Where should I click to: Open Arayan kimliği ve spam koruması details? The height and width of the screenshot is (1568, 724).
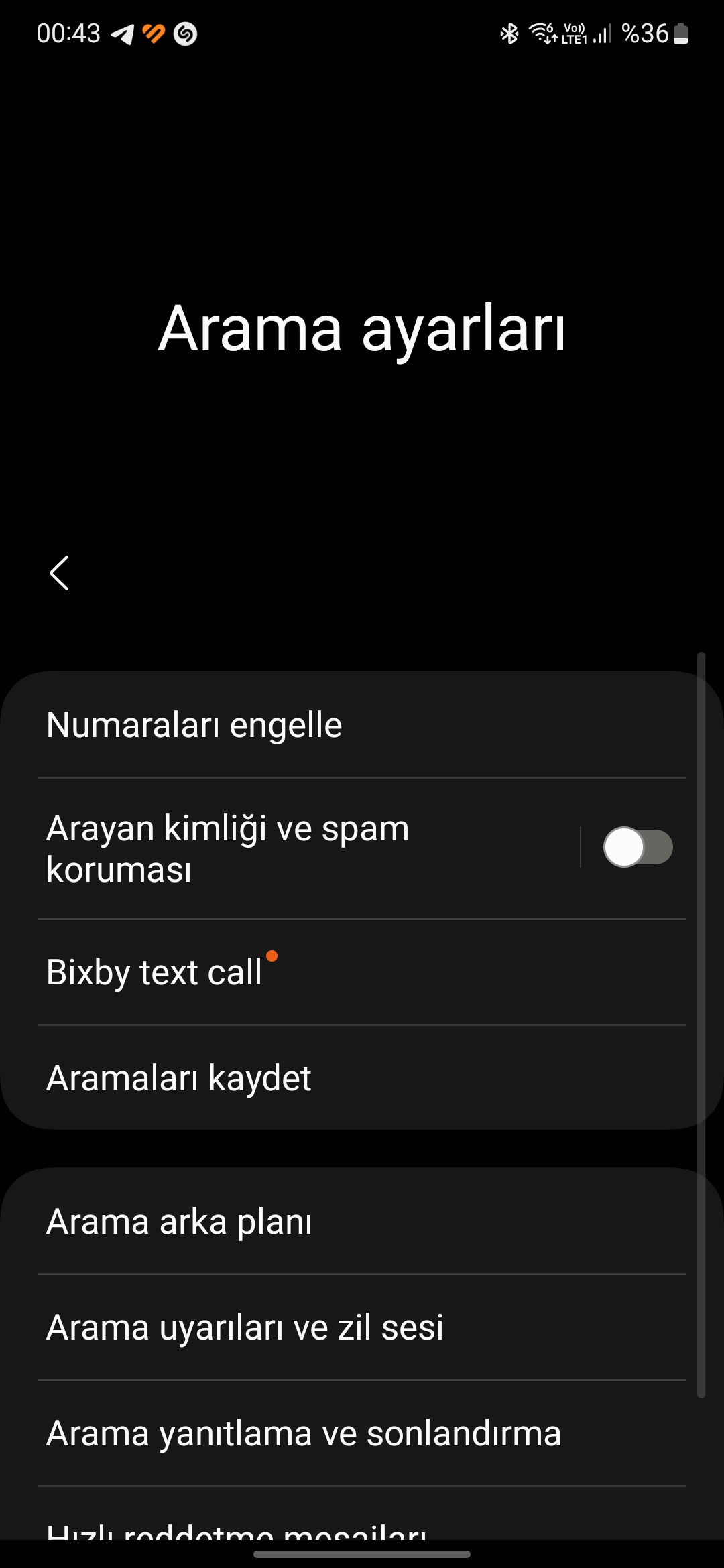(288, 848)
